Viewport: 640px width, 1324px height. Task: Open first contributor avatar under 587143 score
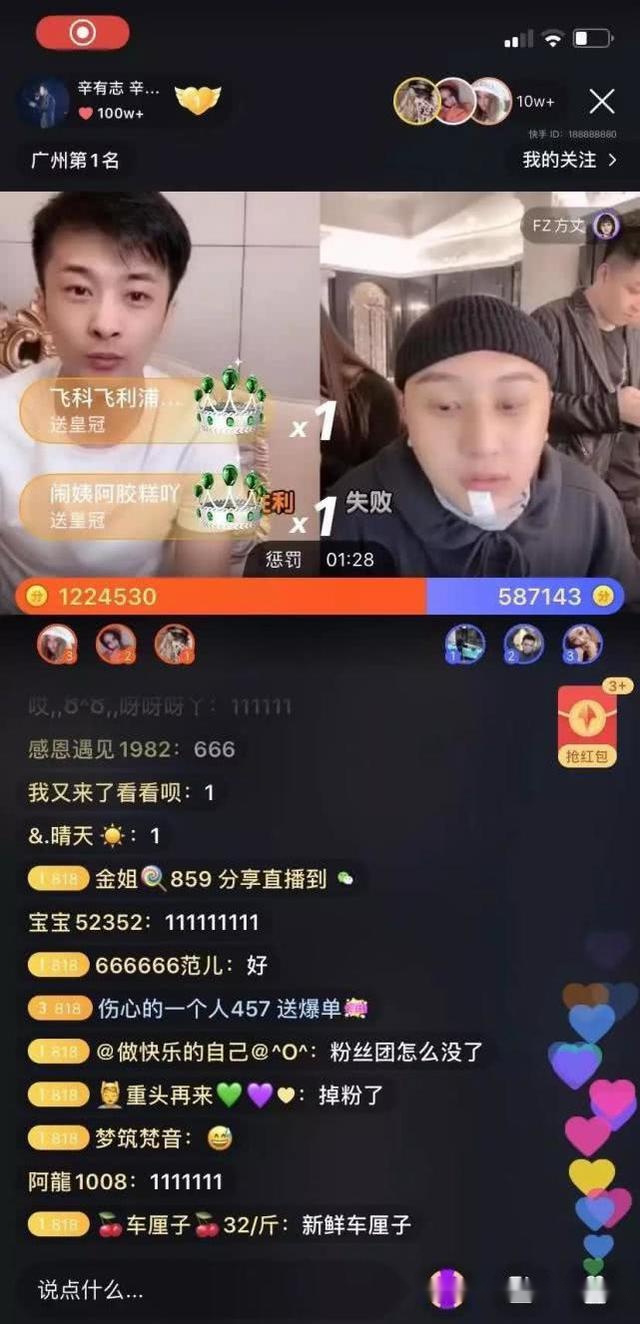[465, 645]
